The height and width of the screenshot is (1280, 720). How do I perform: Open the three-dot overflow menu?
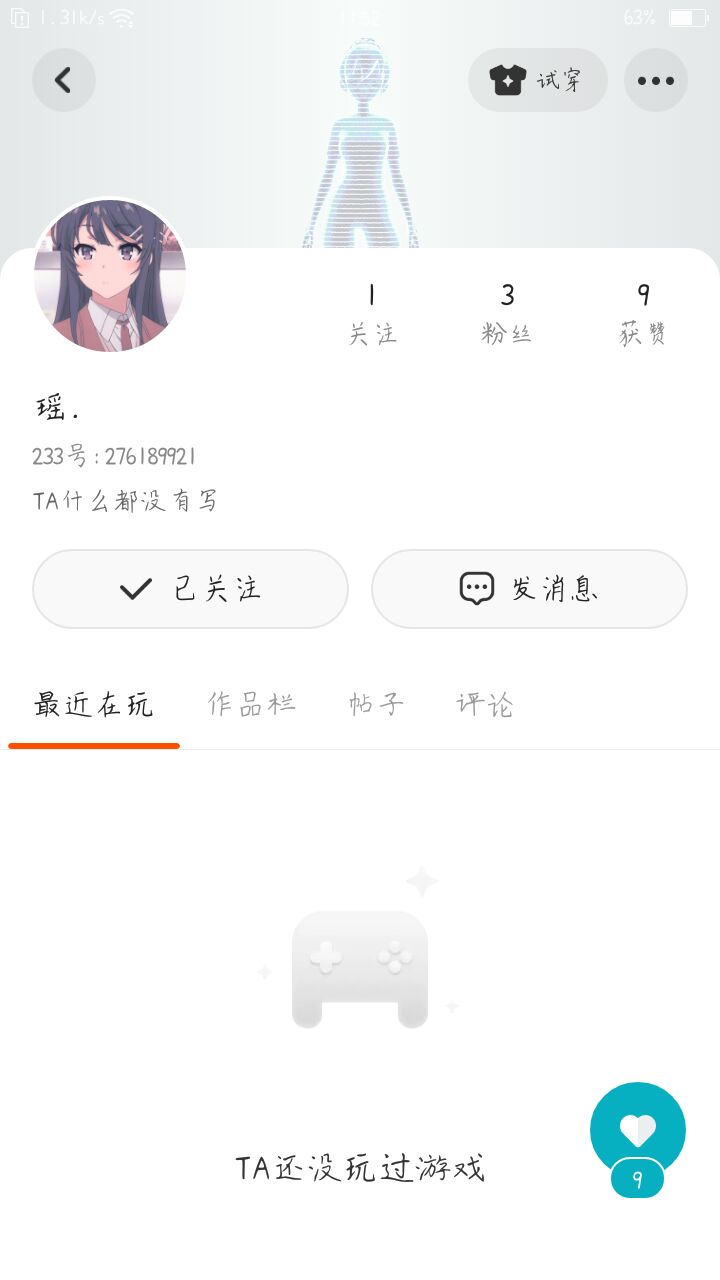(656, 80)
